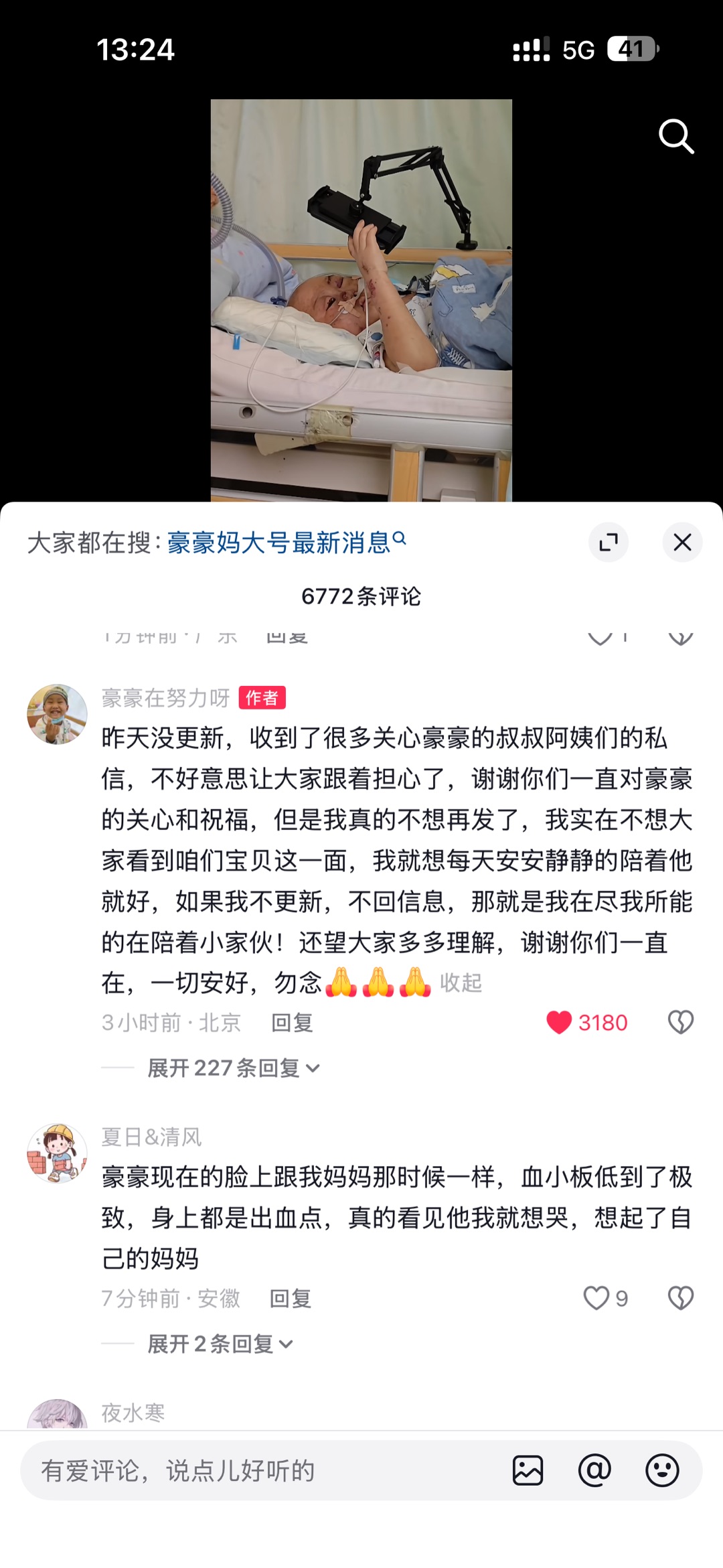
Task: Close the comments panel
Action: click(x=682, y=542)
